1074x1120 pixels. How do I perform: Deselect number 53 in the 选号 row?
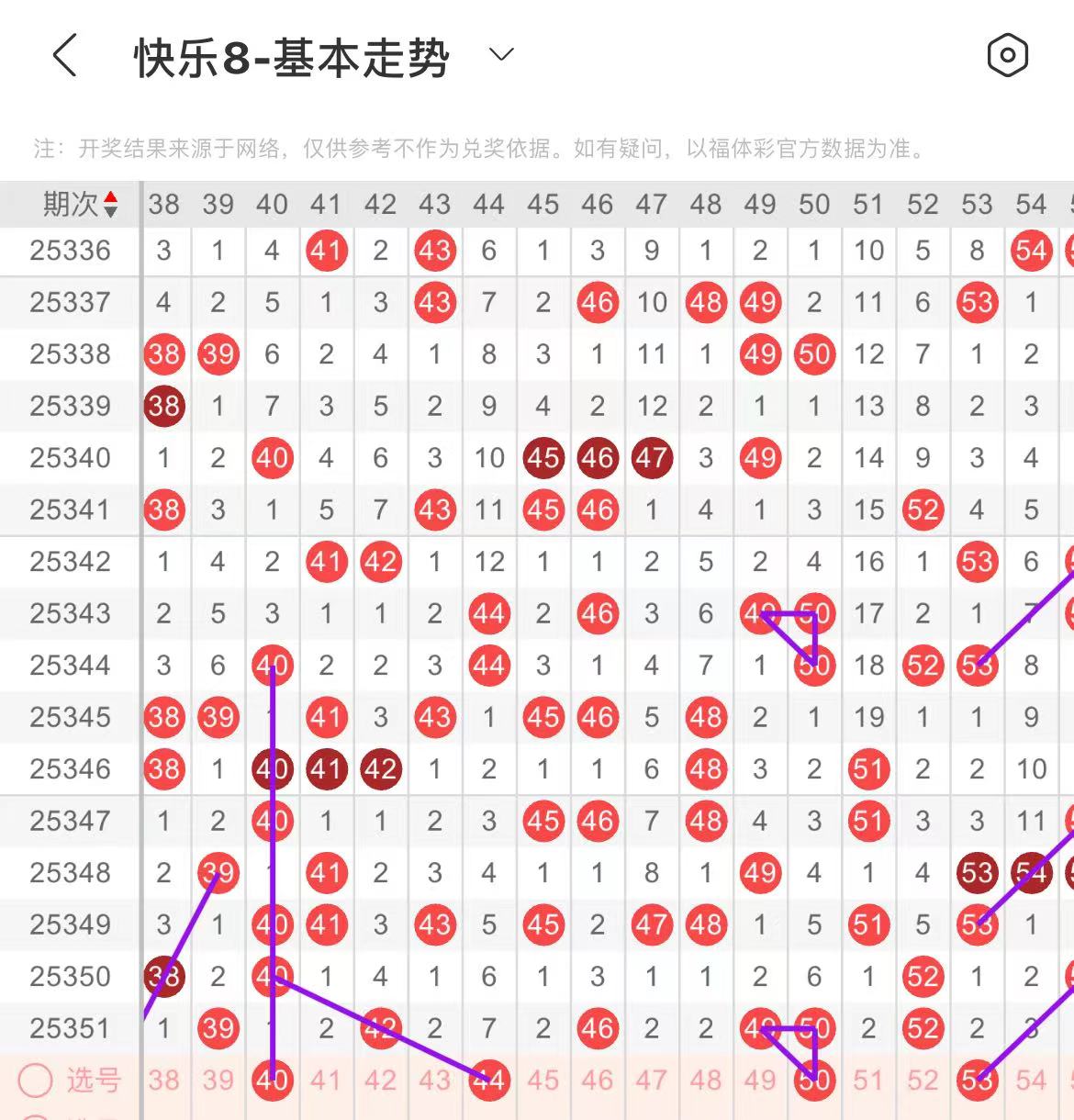coord(977,1081)
